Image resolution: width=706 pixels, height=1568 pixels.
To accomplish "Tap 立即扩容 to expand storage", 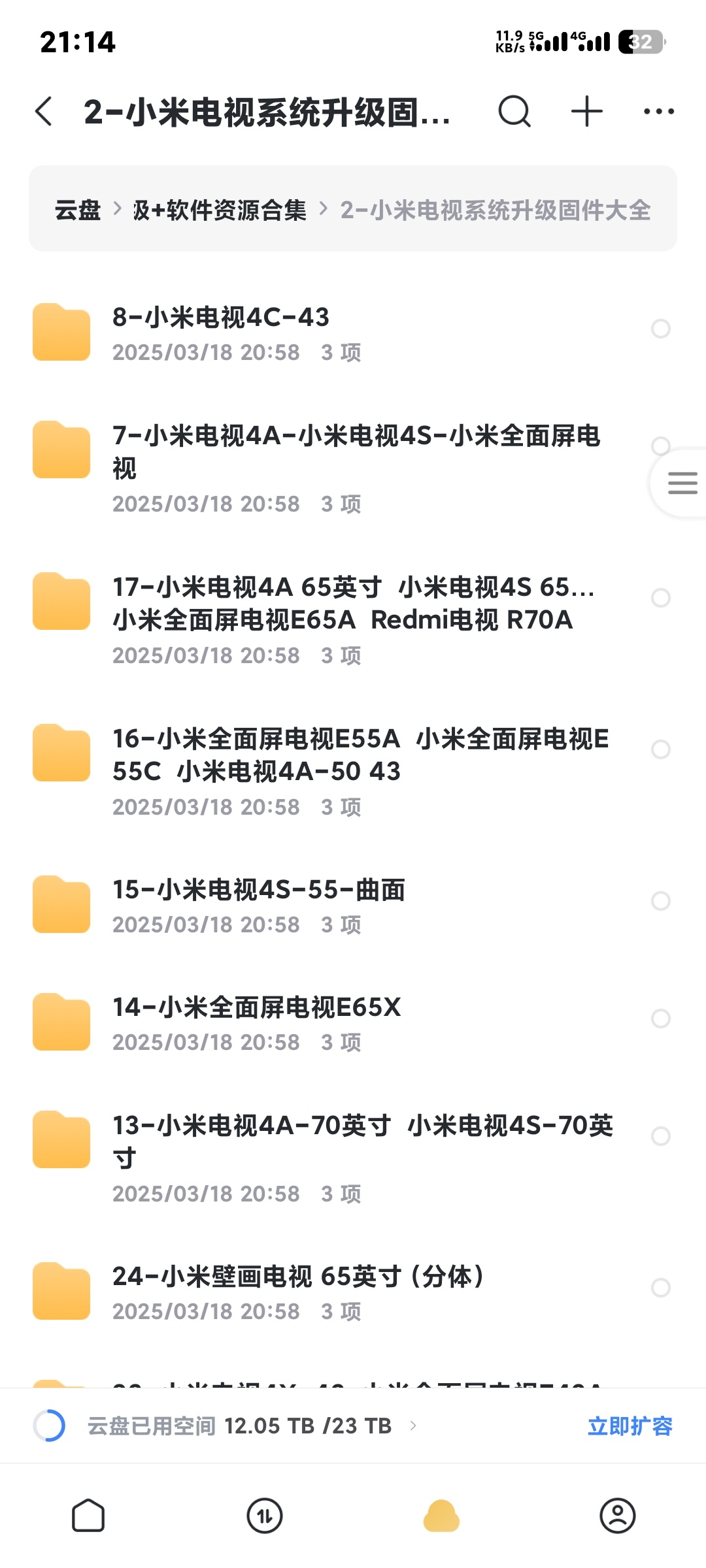I will (630, 1426).
